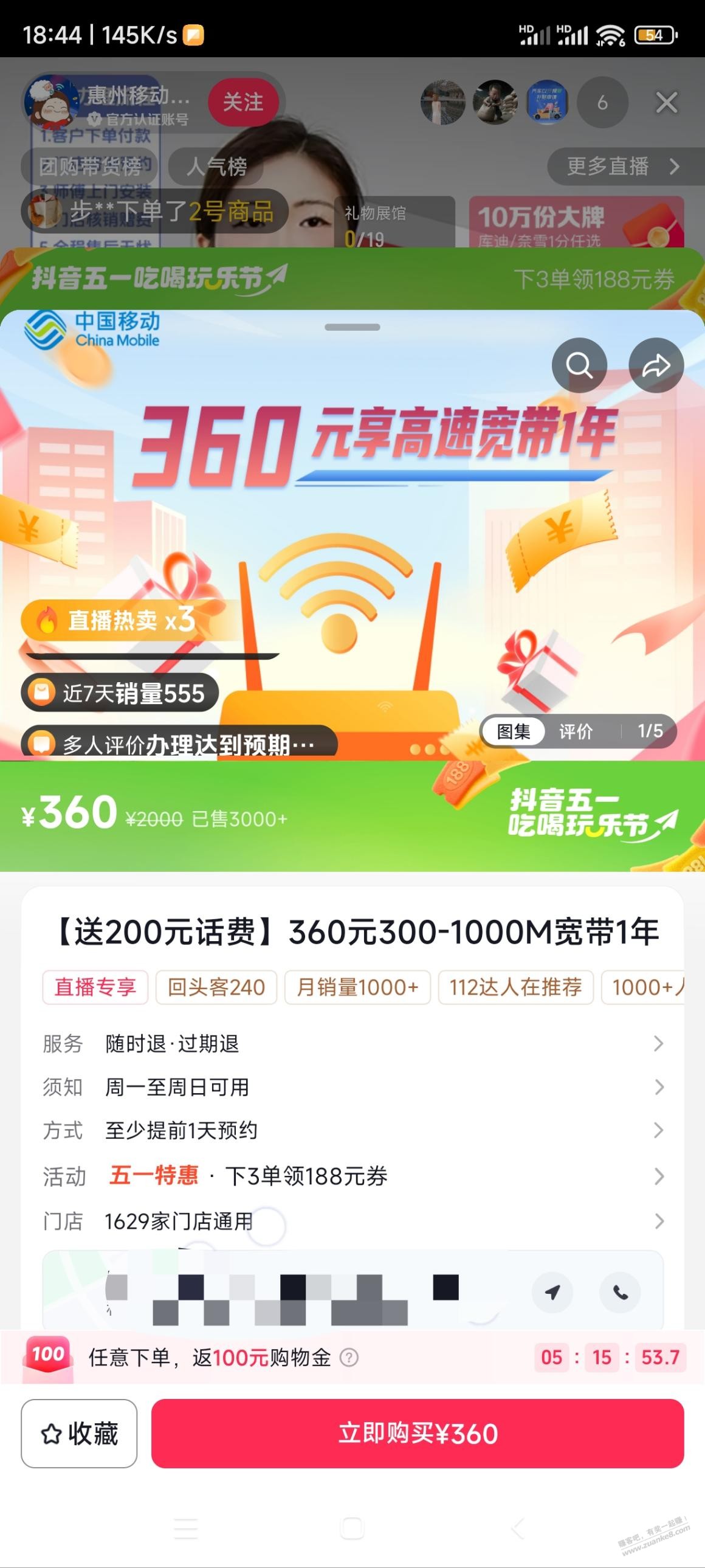
Task: Open the 下3单领188元券 banner
Action: coord(594,280)
